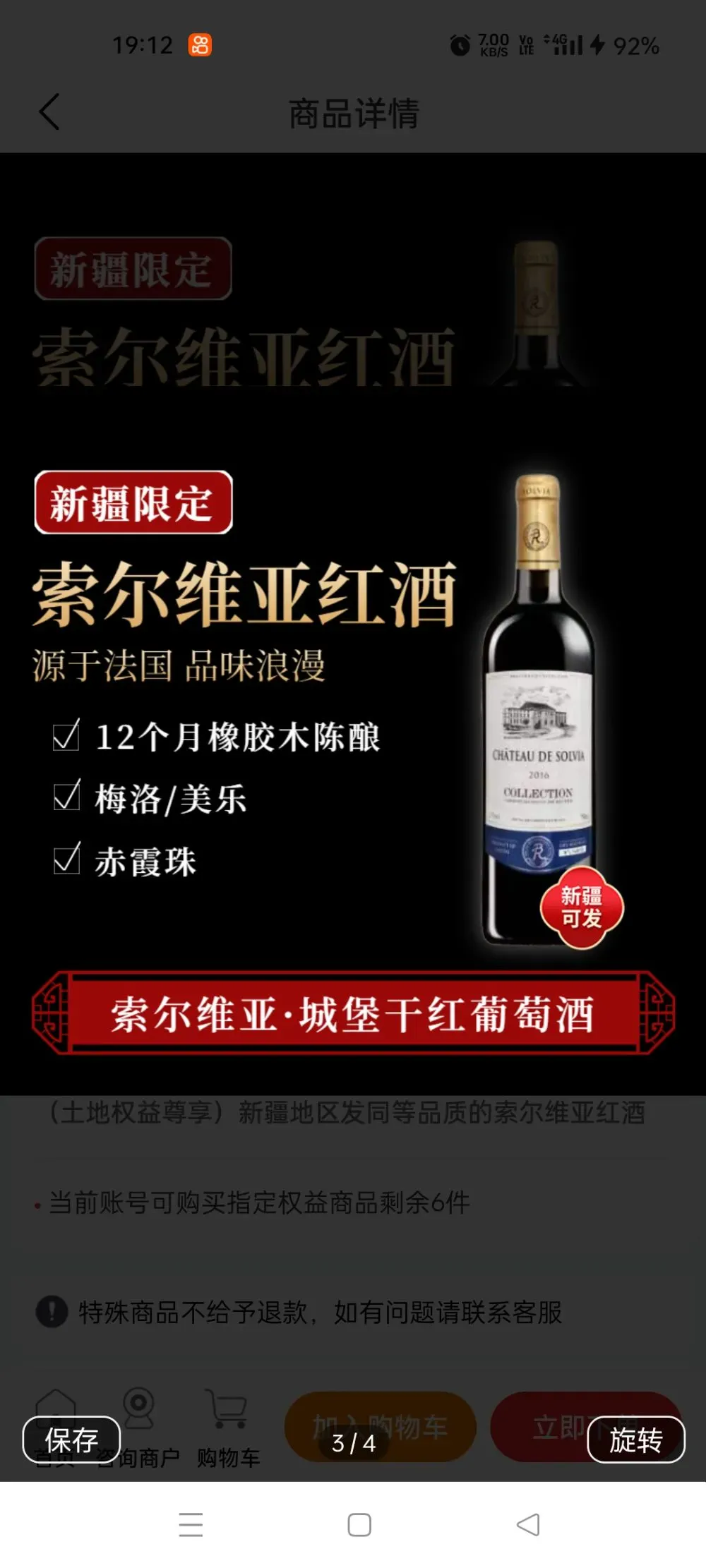Viewport: 706px width, 1568px height.
Task: Go back using the system back triangle
Action: [x=528, y=1524]
